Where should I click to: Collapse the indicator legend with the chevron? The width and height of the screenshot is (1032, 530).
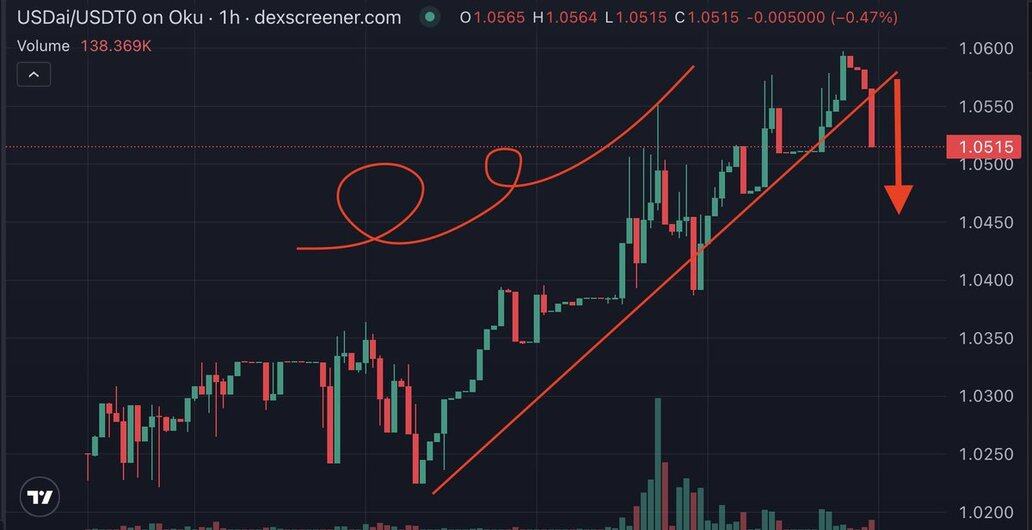tap(34, 75)
